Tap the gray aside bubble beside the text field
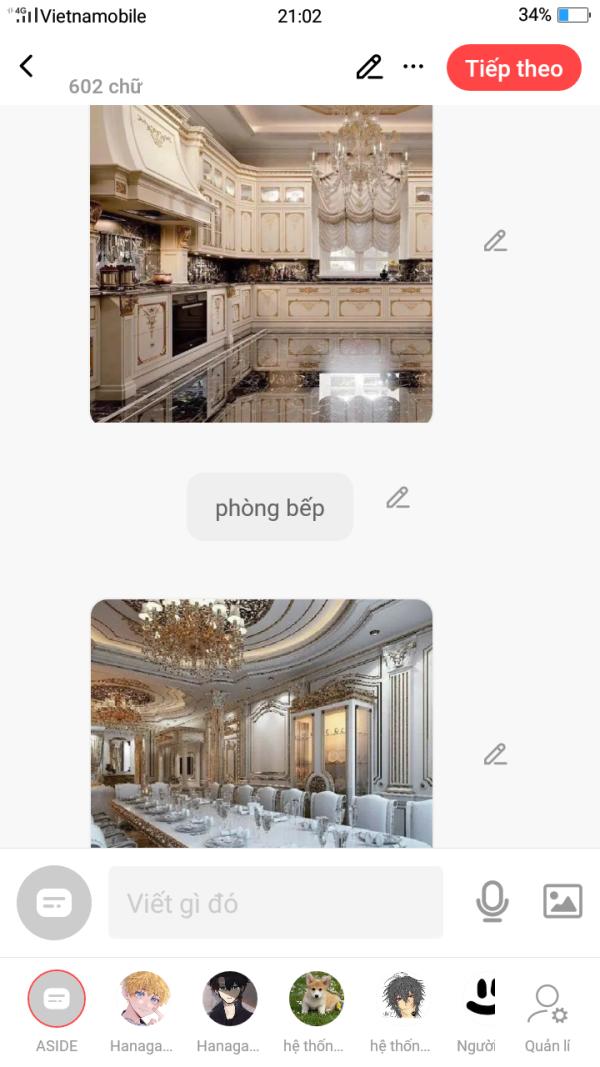Viewport: 600px width, 1067px height. tap(54, 903)
